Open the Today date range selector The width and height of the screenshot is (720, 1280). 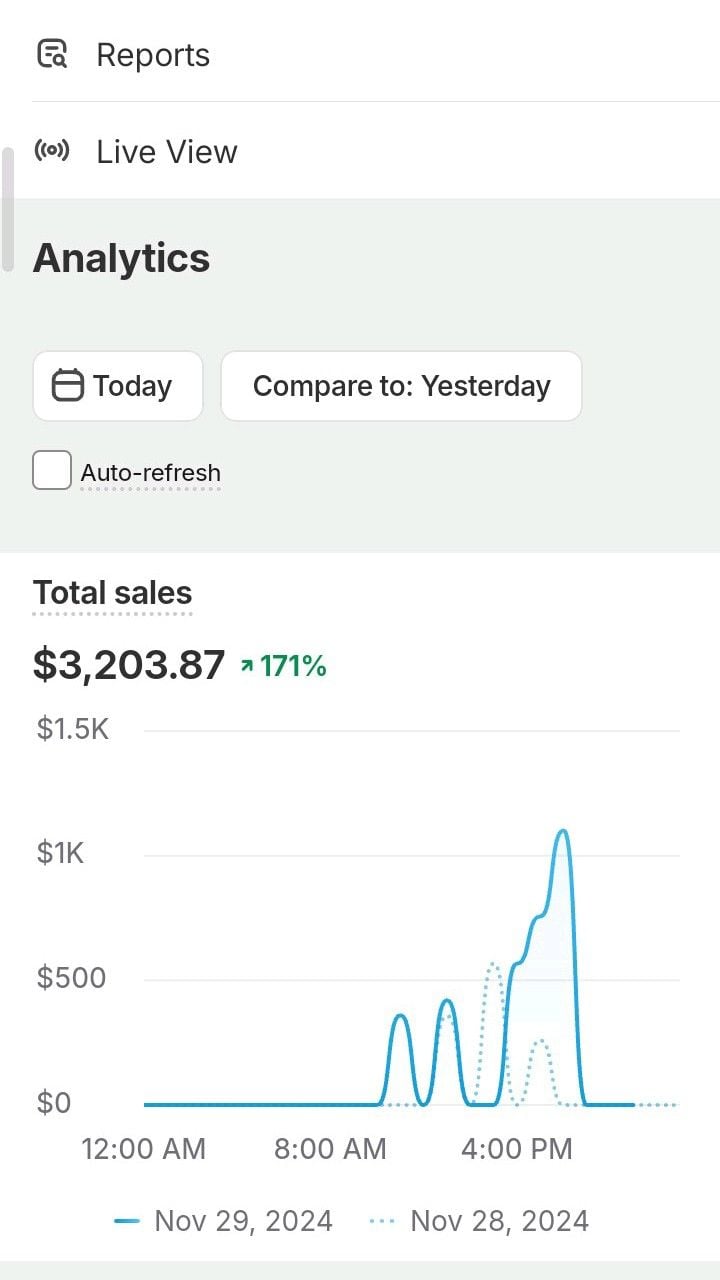(117, 385)
